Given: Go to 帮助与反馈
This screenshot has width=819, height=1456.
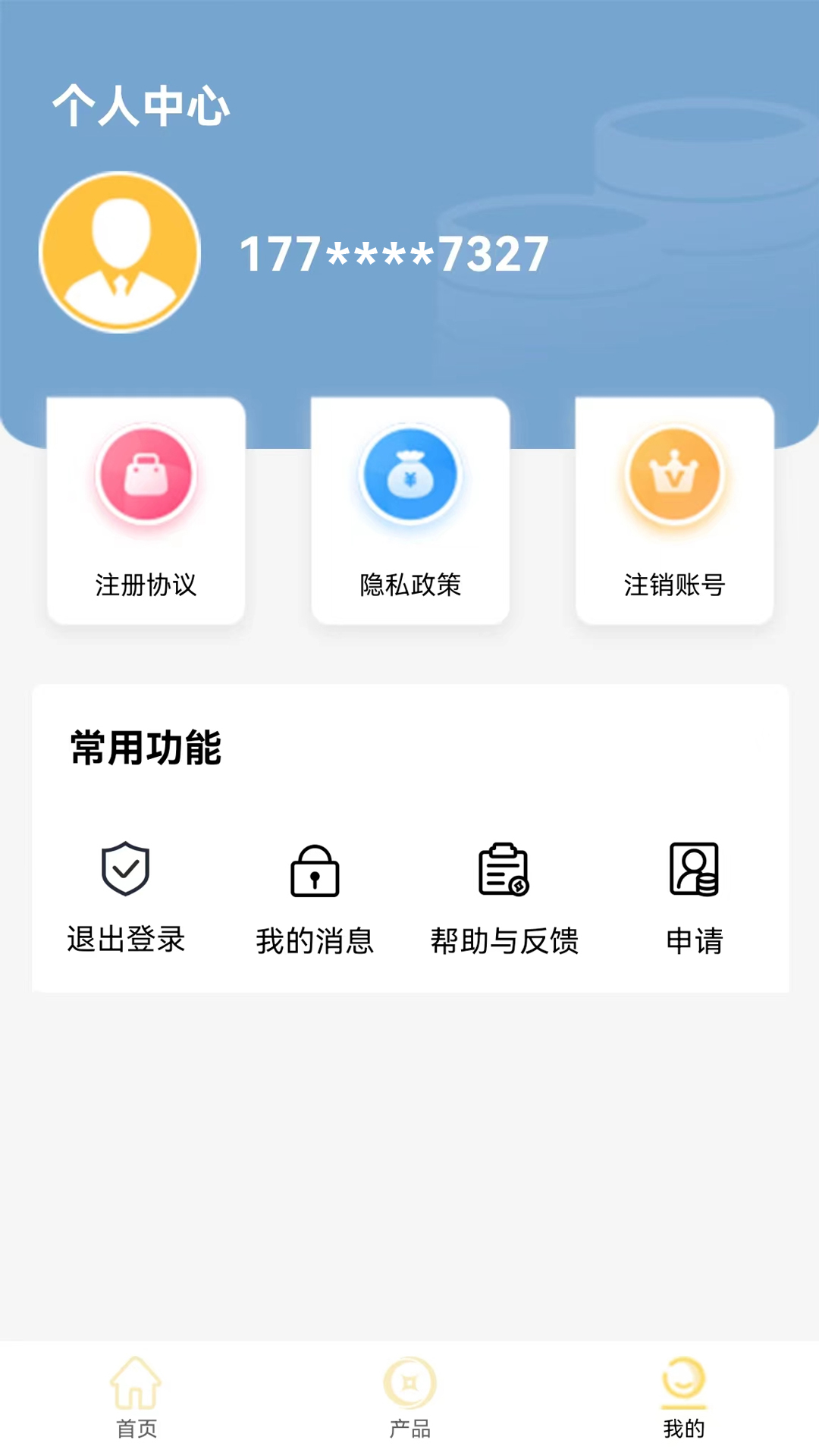Looking at the screenshot, I should click(x=504, y=899).
